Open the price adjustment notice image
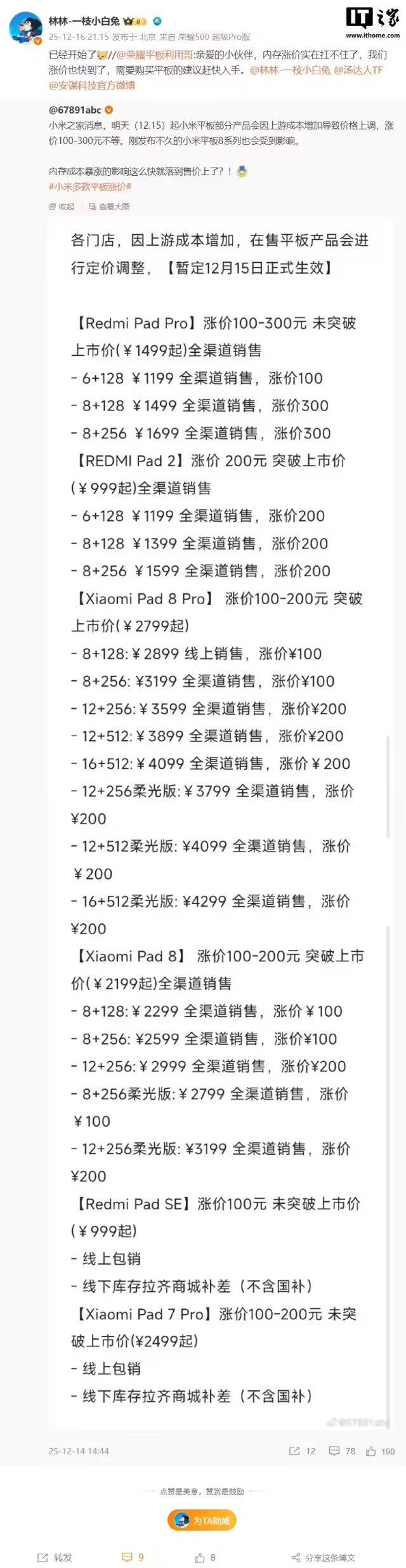 (x=219, y=825)
